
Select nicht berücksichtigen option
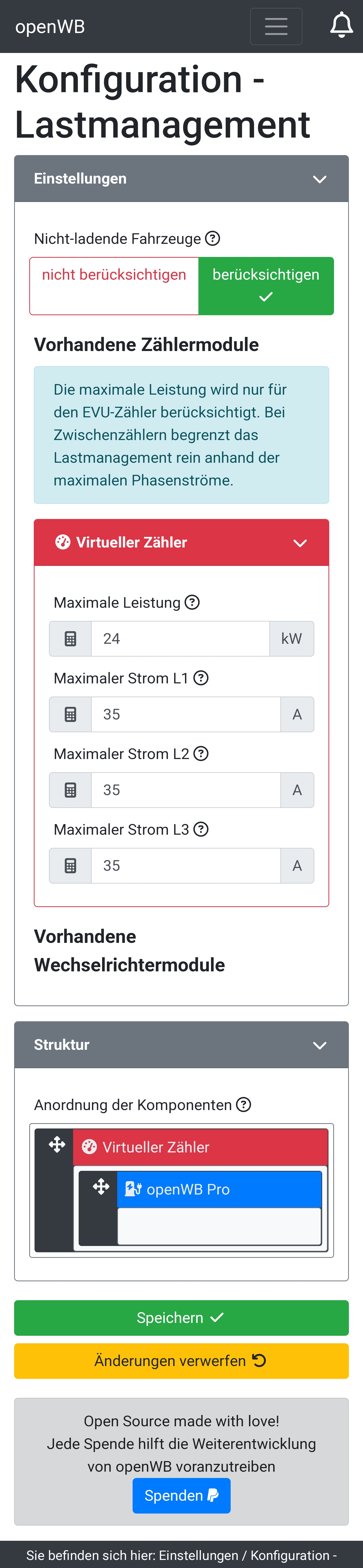(114, 285)
